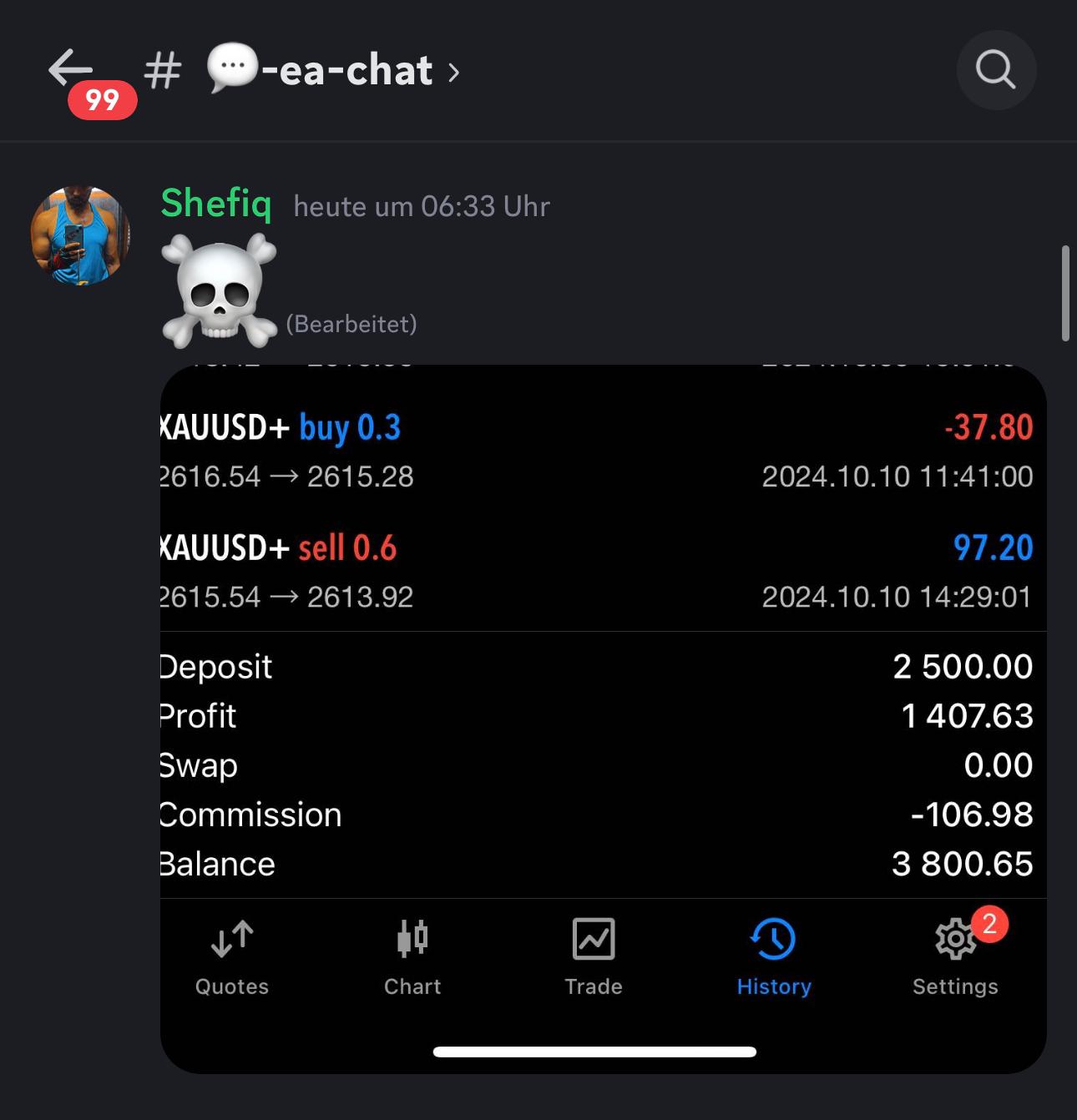Viewport: 1077px width, 1120px height.
Task: Go back using the arrow icon
Action: (x=71, y=68)
